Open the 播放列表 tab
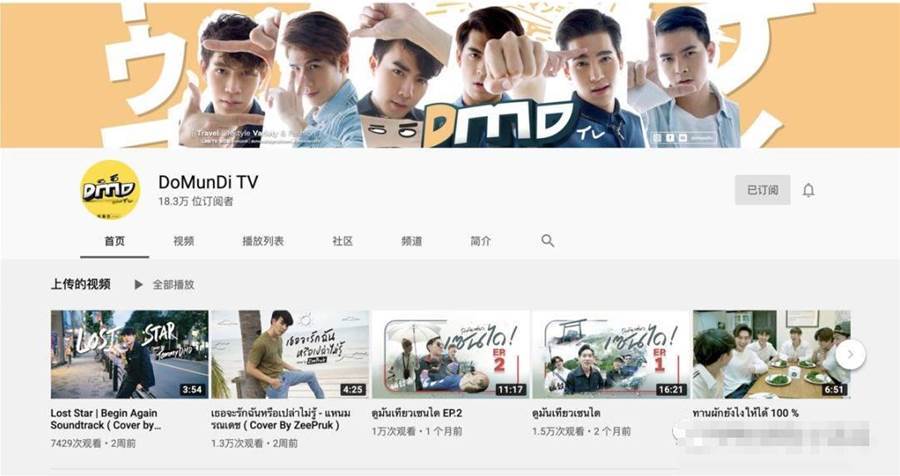Viewport: 900px width, 476px height. [x=263, y=241]
